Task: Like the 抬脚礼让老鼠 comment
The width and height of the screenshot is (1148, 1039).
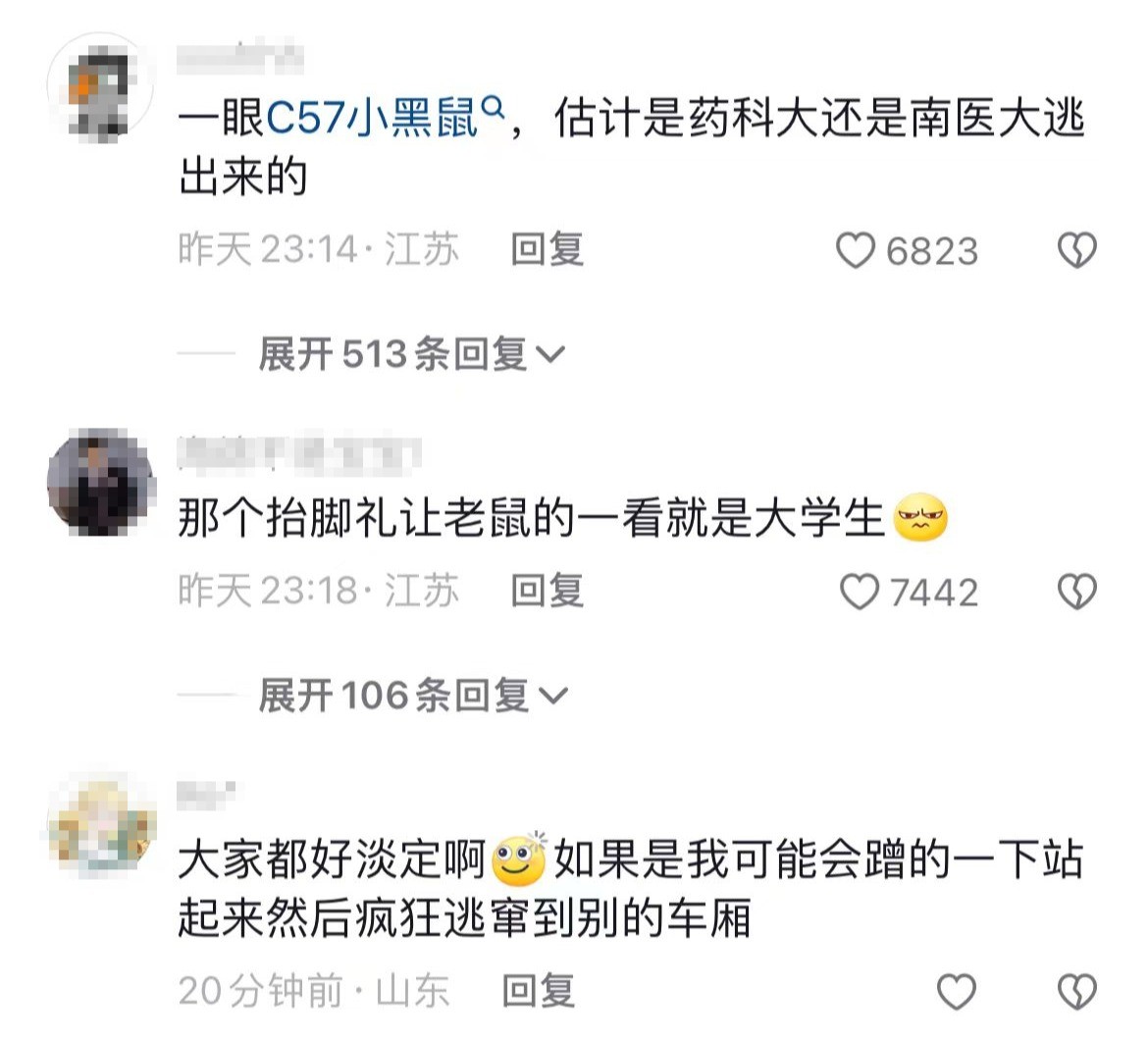Action: pos(861,592)
